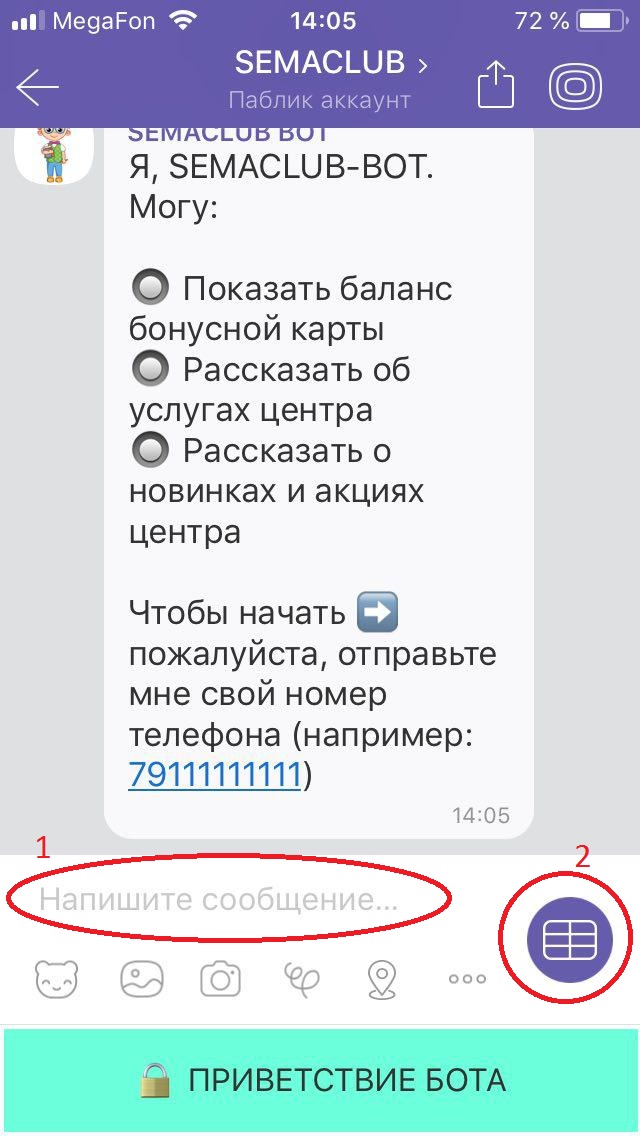This screenshot has width=640, height=1136.
Task: Open SEMACLUB public account info
Action: [330, 65]
